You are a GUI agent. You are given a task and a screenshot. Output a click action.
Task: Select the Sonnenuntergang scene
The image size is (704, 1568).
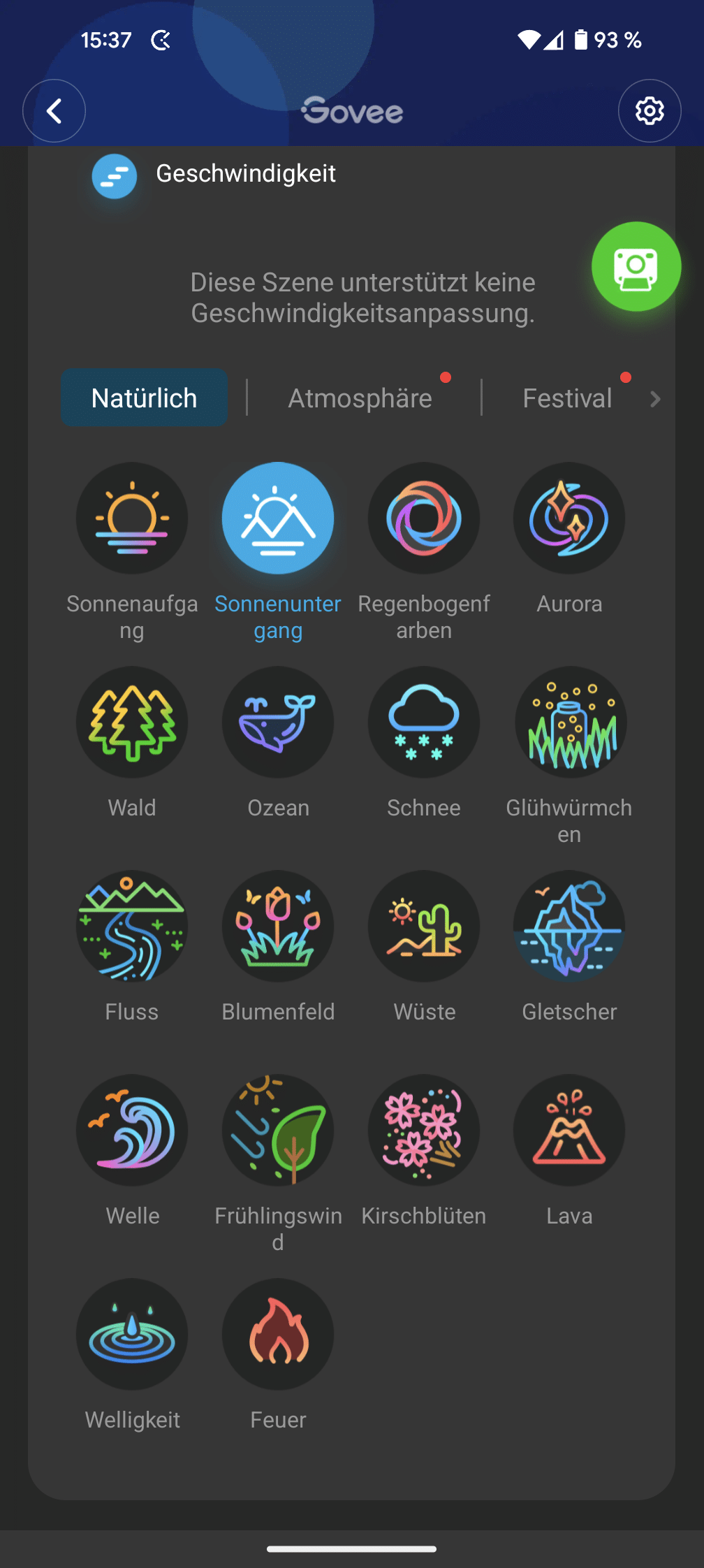point(278,518)
